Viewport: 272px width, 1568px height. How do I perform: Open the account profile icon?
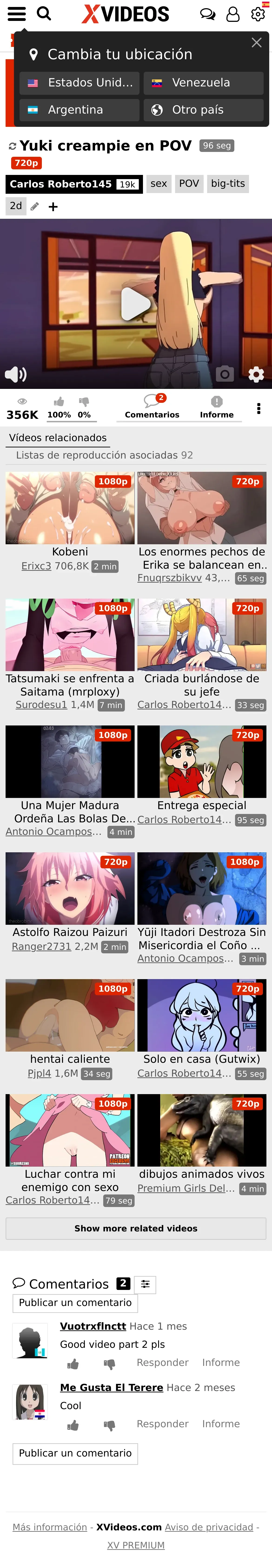tap(232, 14)
